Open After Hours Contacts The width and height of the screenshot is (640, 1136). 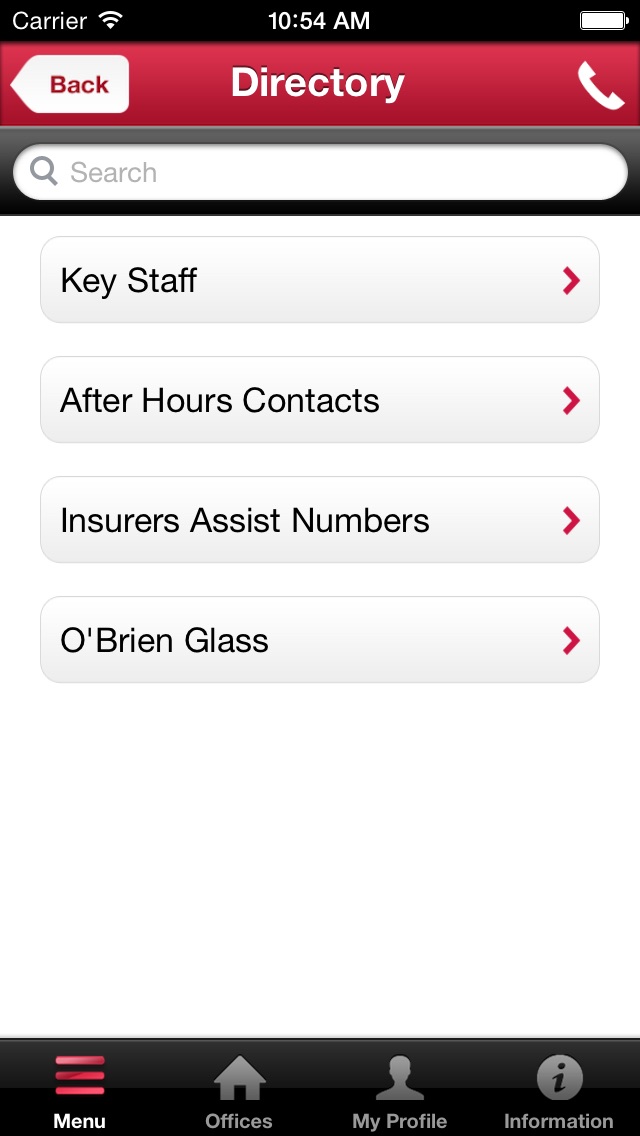coord(320,399)
